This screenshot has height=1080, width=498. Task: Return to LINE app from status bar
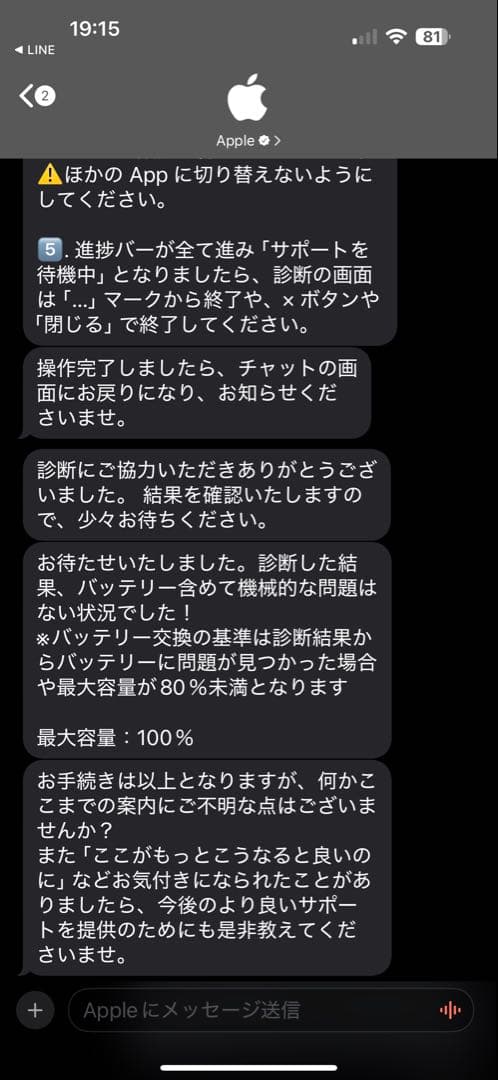coord(34,50)
